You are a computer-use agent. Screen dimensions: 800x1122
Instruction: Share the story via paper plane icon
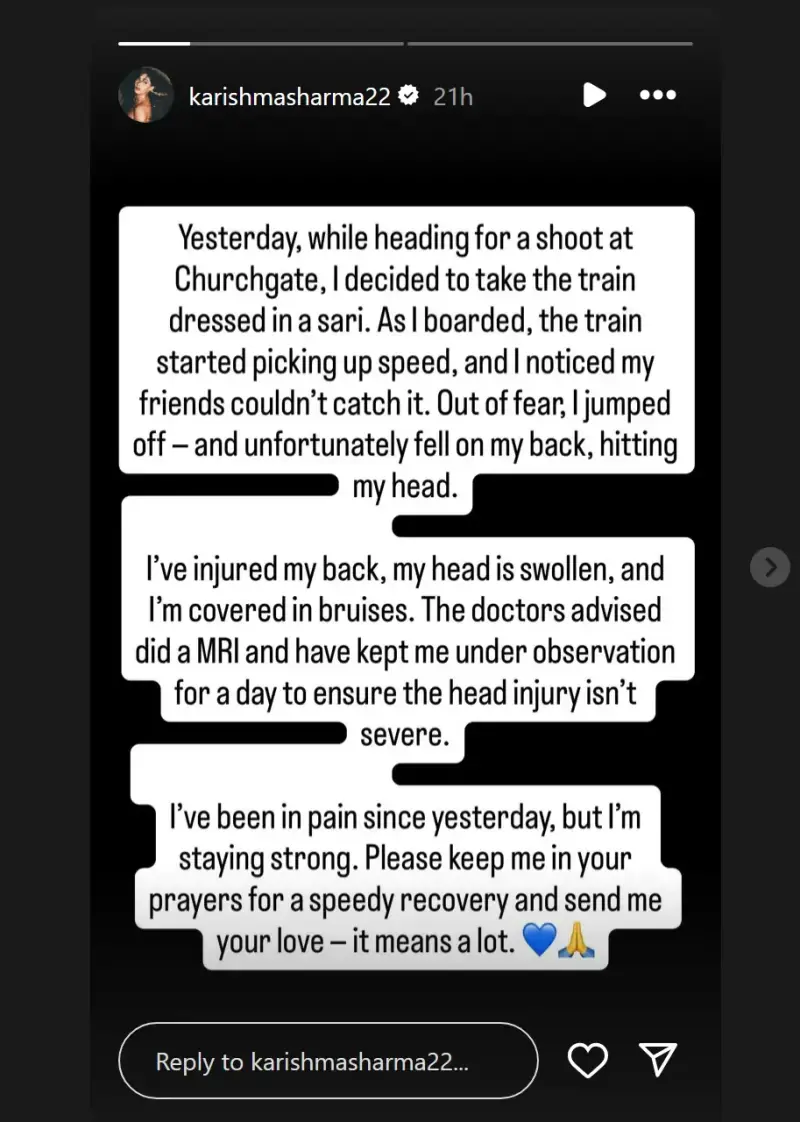[x=658, y=1060]
